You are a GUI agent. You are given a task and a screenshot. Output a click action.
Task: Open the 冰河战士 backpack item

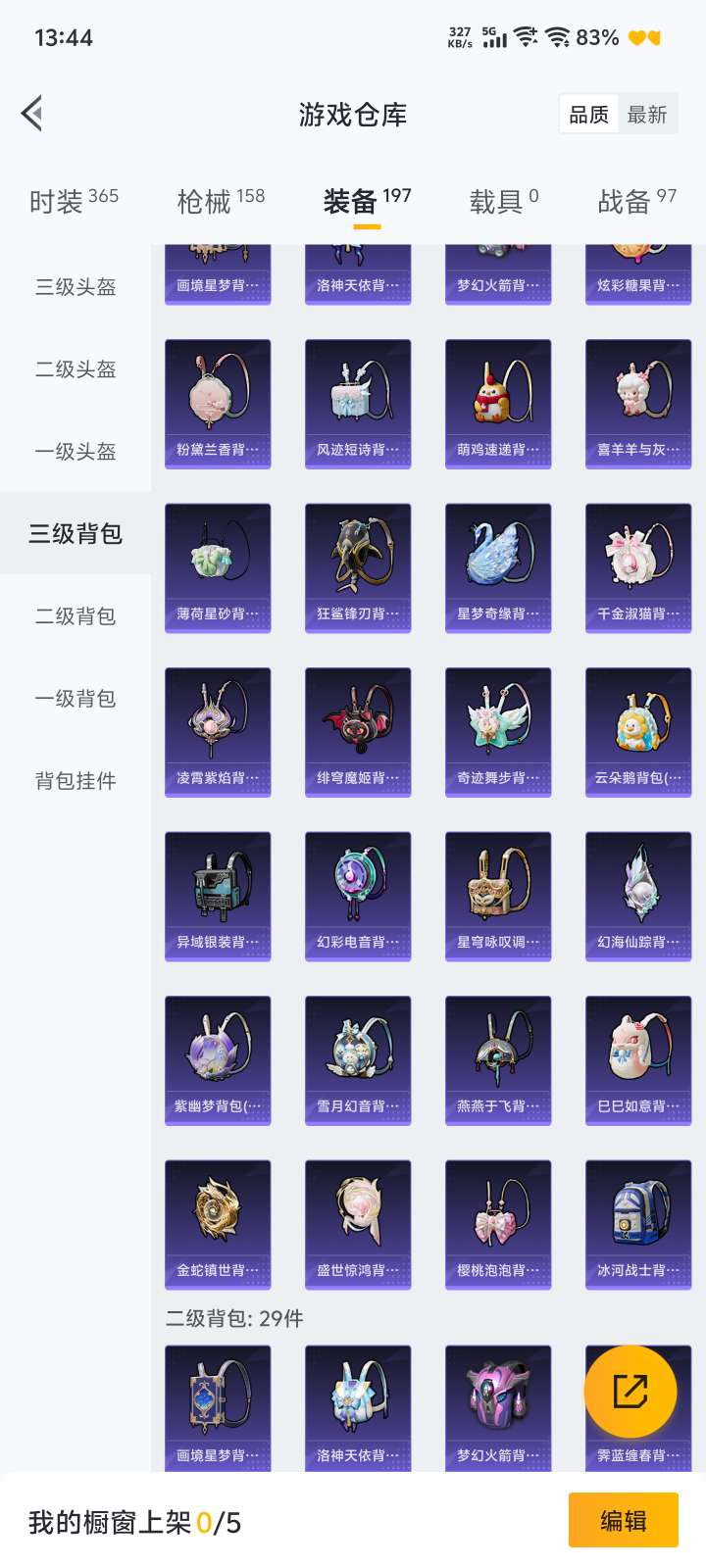pos(638,1225)
